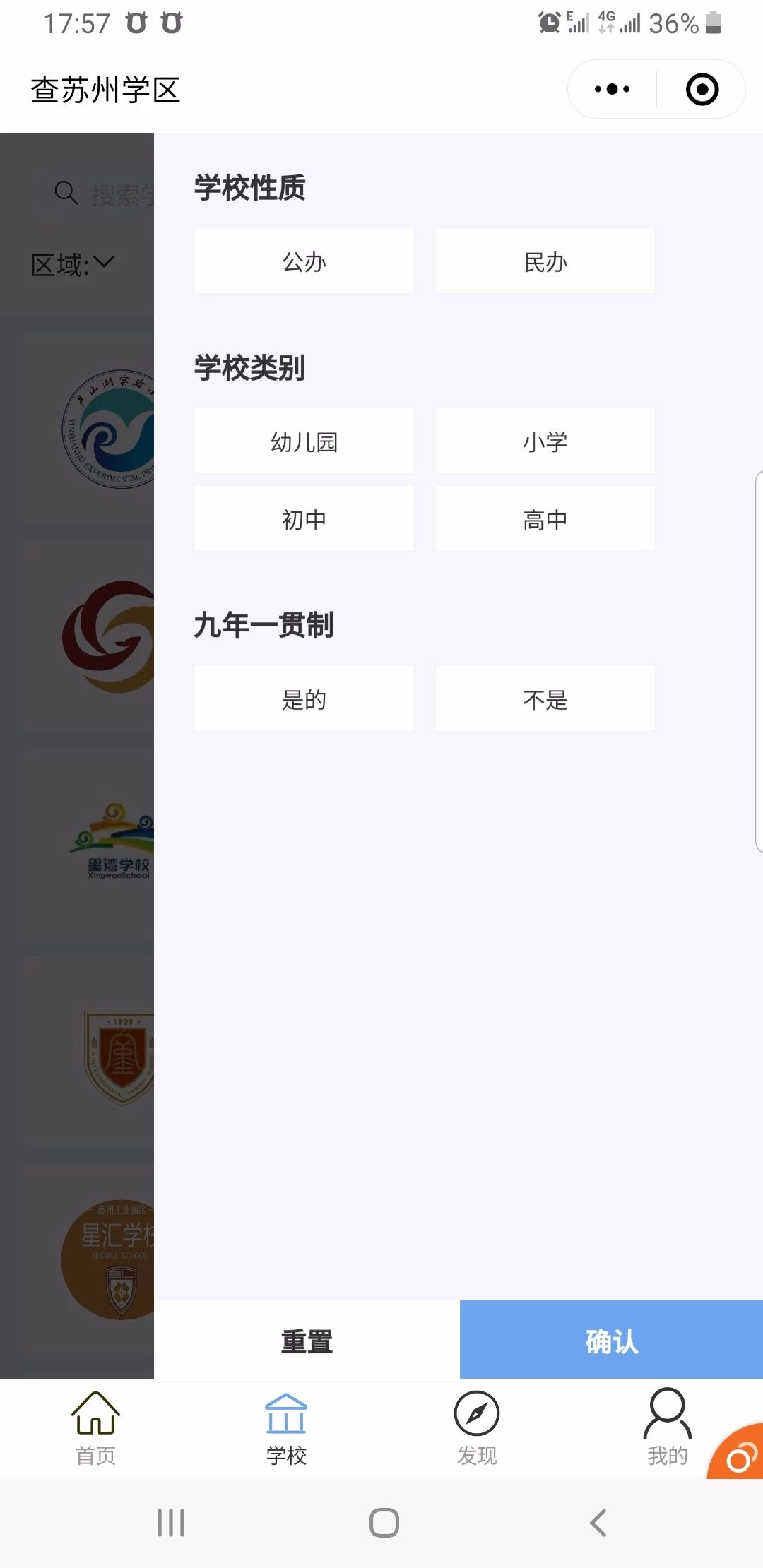Confirm filters with 确认 button
This screenshot has height=1568, width=763.
click(611, 1341)
